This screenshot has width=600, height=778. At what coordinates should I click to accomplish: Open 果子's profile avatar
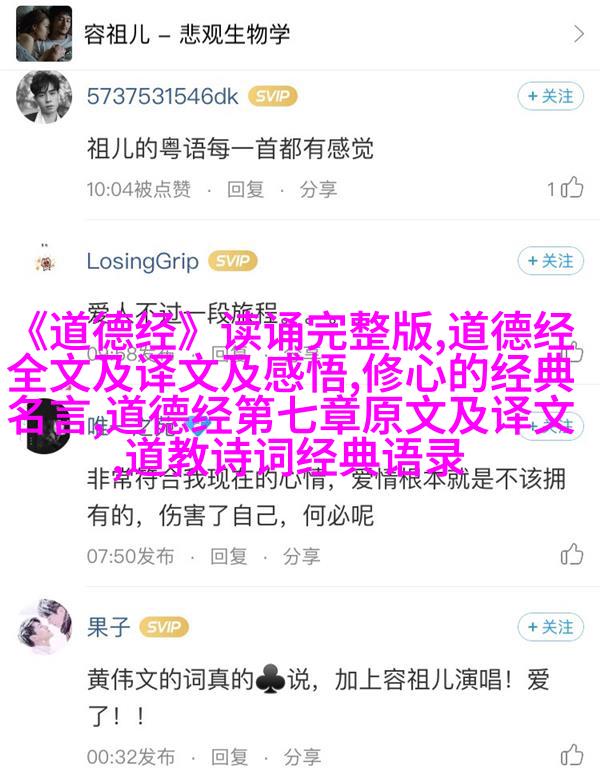(45, 629)
